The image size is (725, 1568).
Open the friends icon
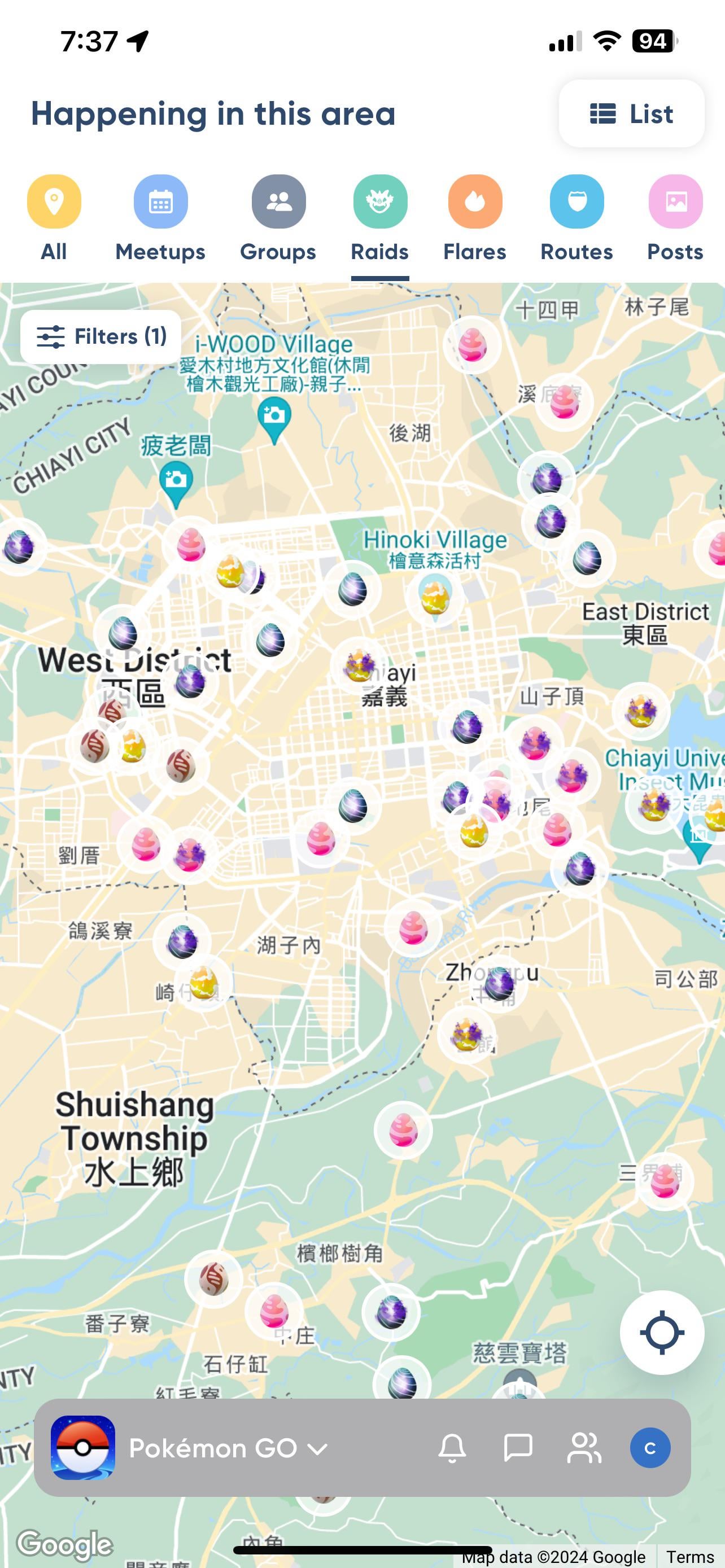coord(584,1448)
